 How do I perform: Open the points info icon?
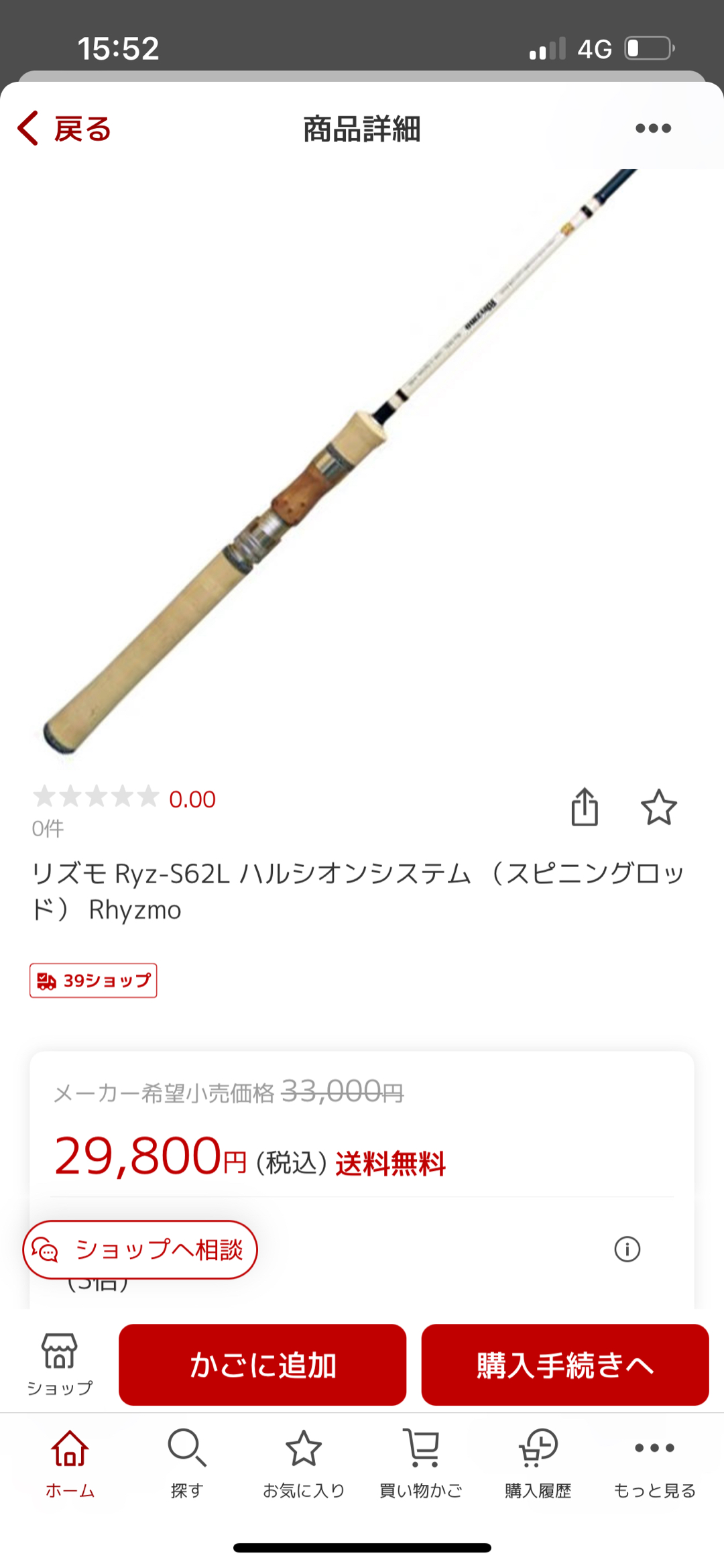coord(627,1249)
